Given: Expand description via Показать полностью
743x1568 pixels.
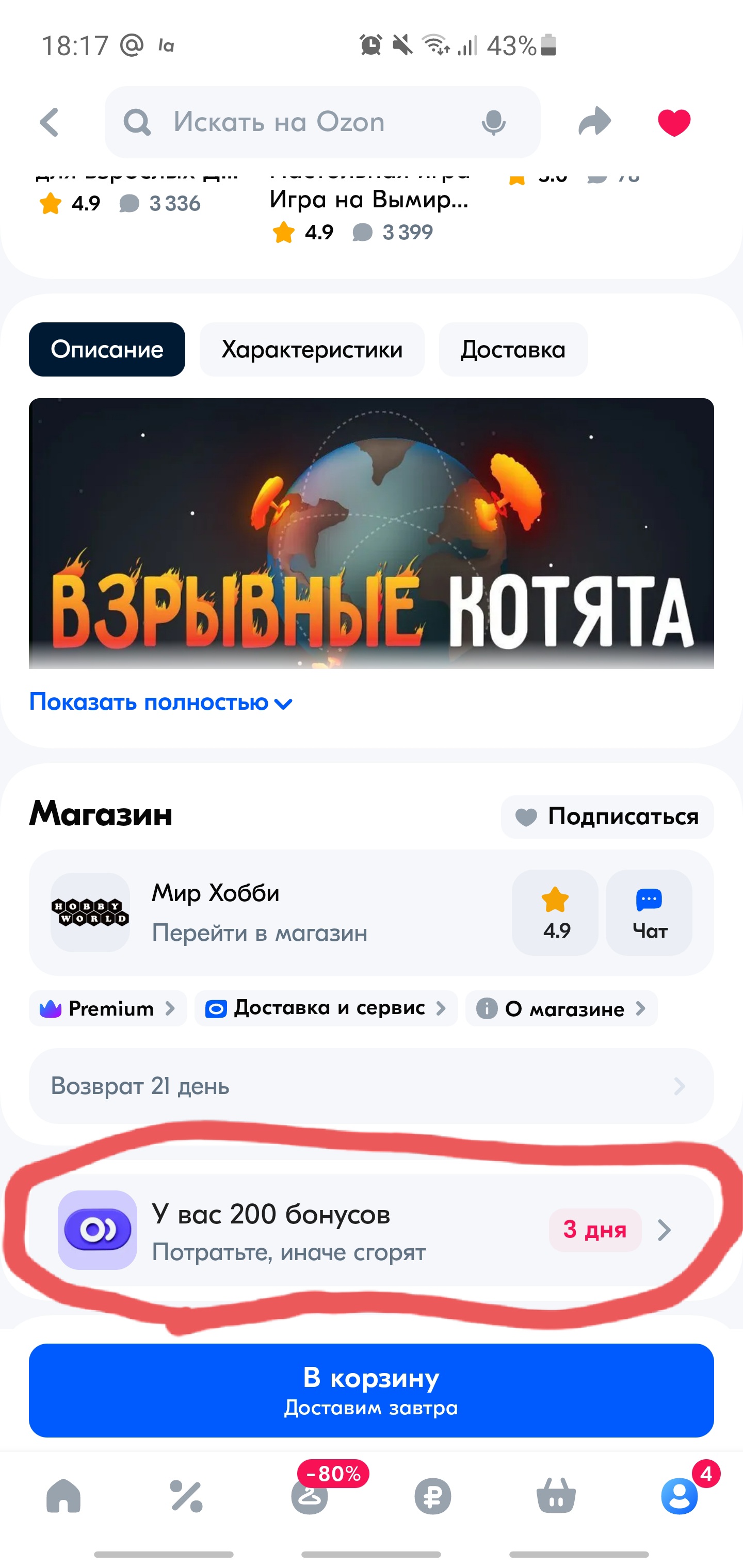Looking at the screenshot, I should (x=161, y=703).
